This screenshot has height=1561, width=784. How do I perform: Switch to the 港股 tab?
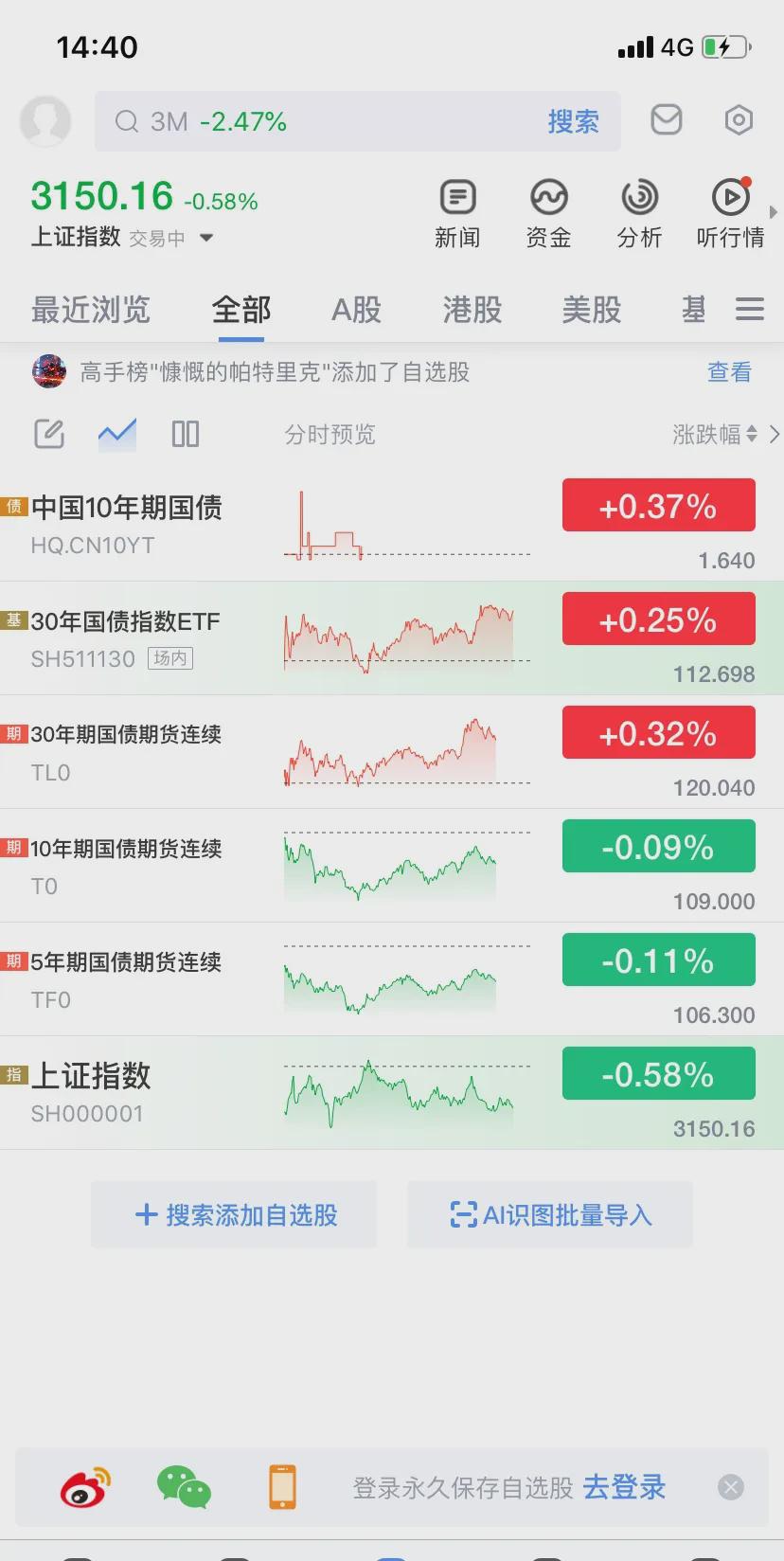[x=472, y=310]
